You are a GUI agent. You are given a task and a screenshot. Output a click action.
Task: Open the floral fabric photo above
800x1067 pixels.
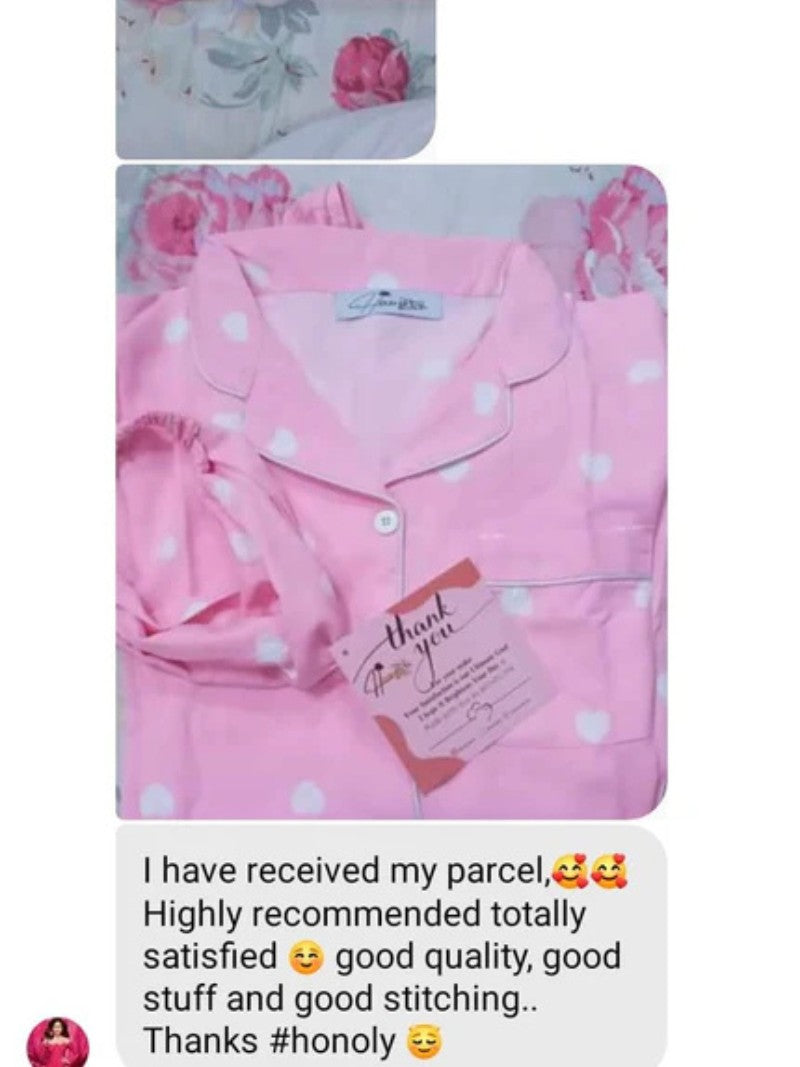(275, 78)
